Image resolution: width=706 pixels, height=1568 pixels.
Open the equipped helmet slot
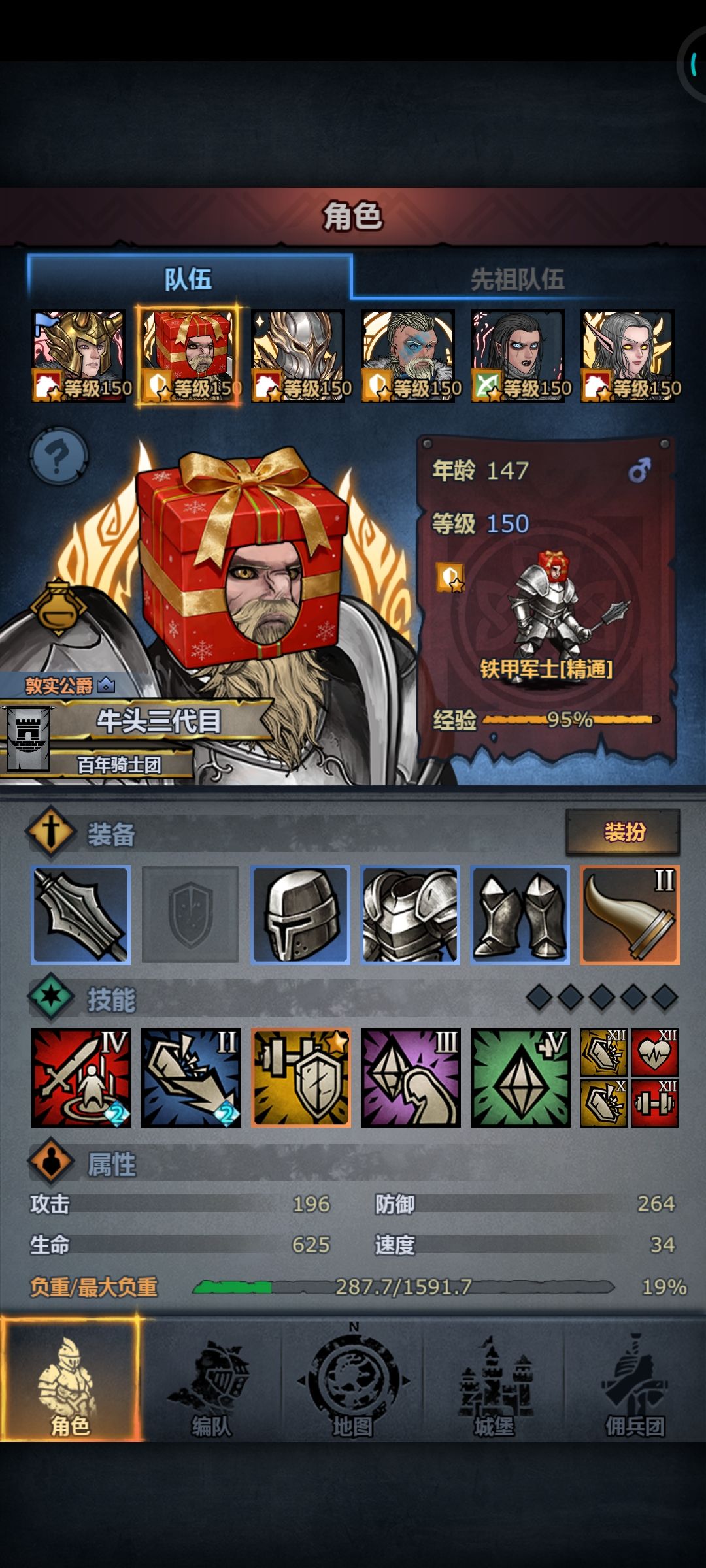301,915
